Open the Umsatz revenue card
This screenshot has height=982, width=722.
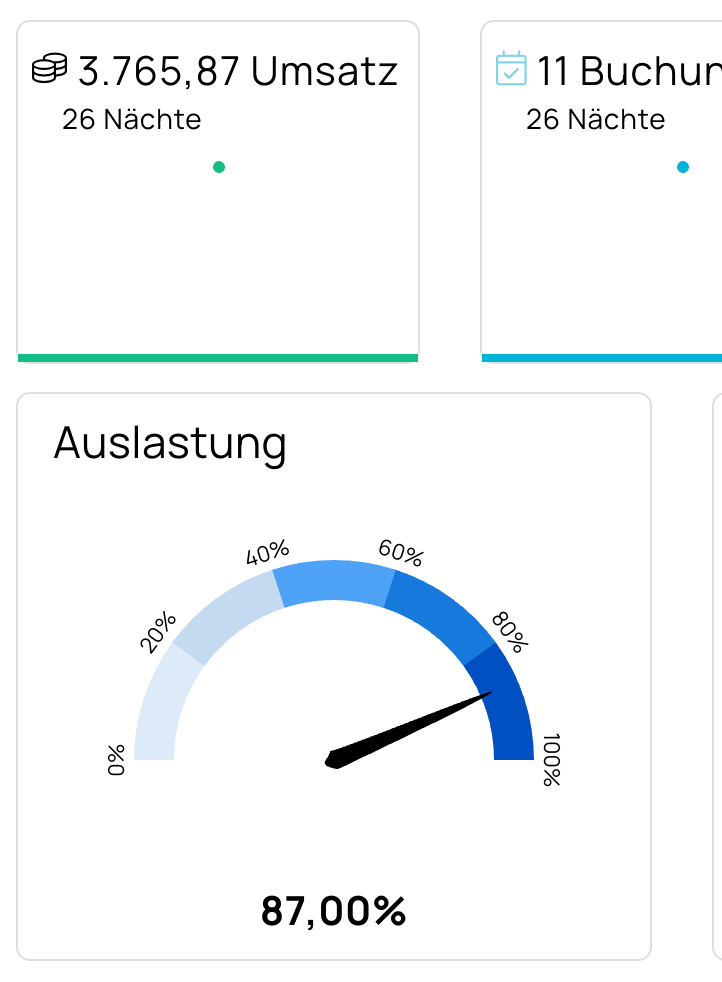[x=217, y=190]
